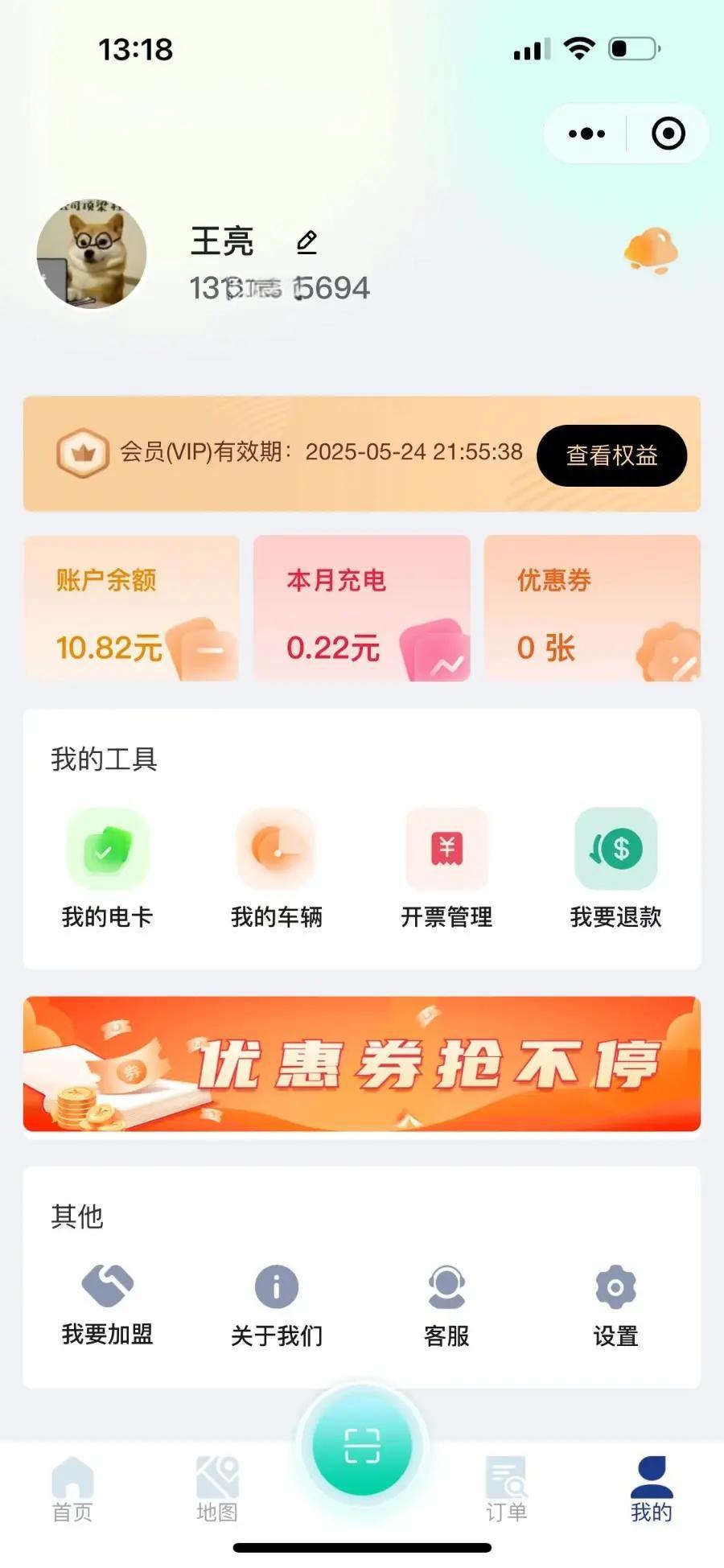724x1568 pixels.
Task: Close the mini program via circle icon
Action: pyautogui.click(x=668, y=134)
